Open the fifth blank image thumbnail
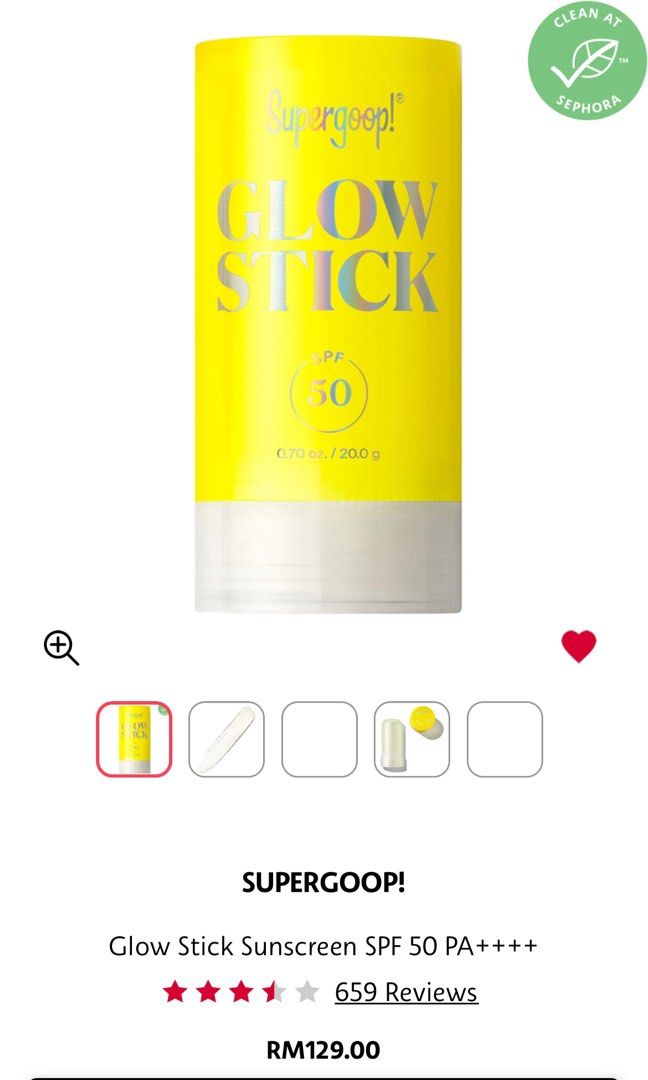 505,739
